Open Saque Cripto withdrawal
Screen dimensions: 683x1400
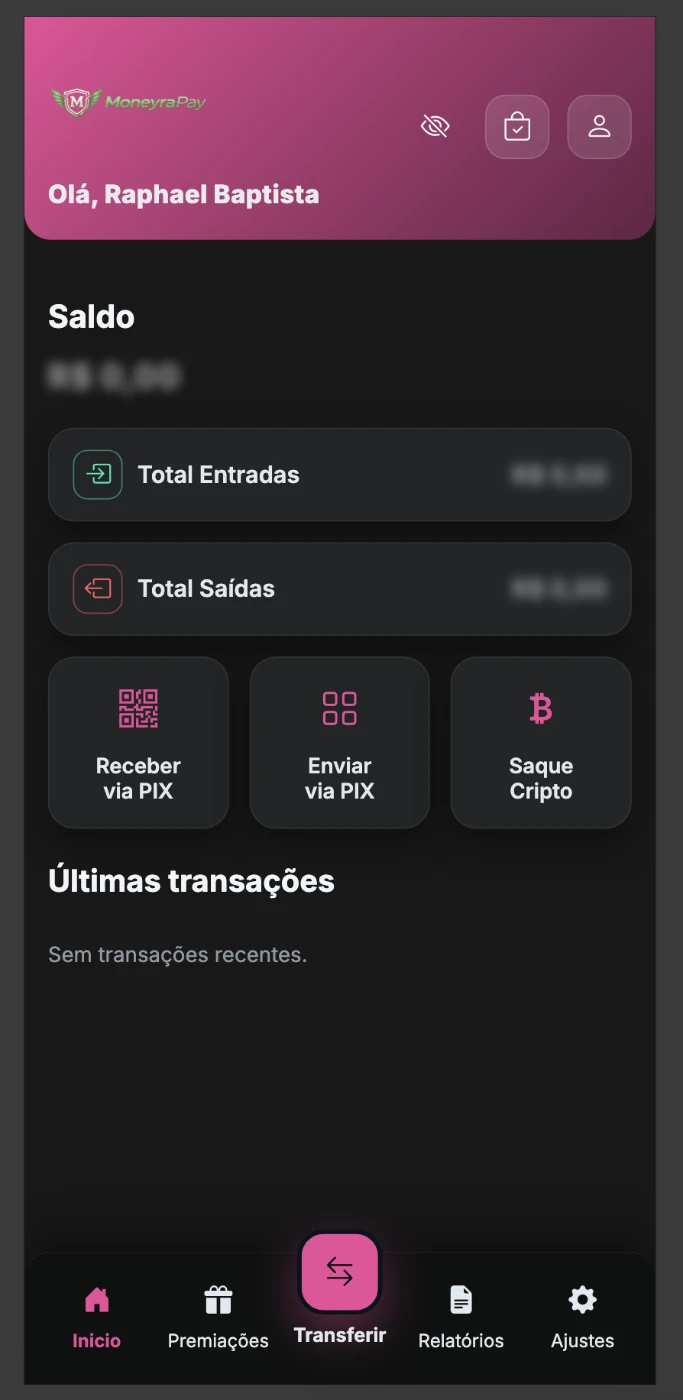point(541,742)
